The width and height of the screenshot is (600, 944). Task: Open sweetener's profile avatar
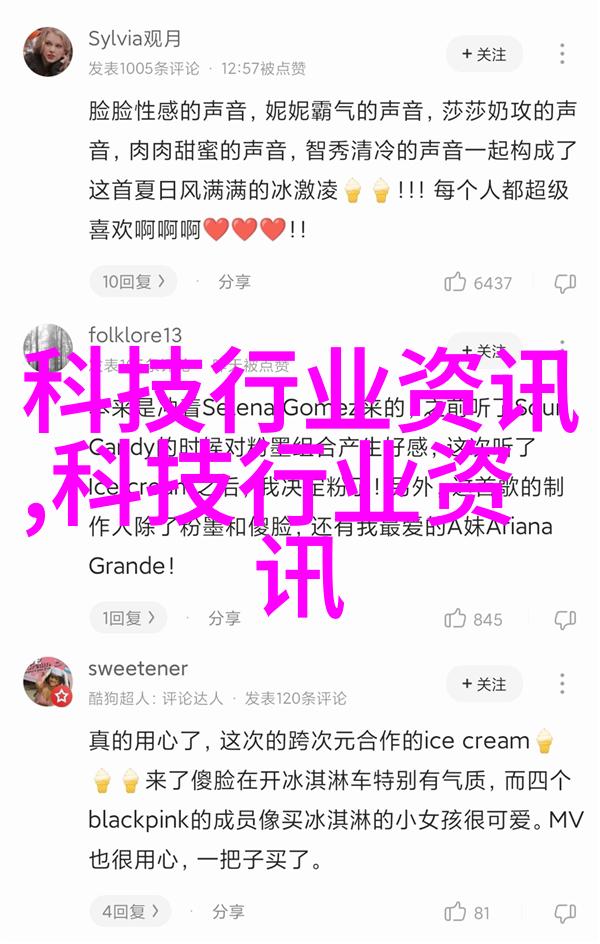pyautogui.click(x=48, y=682)
